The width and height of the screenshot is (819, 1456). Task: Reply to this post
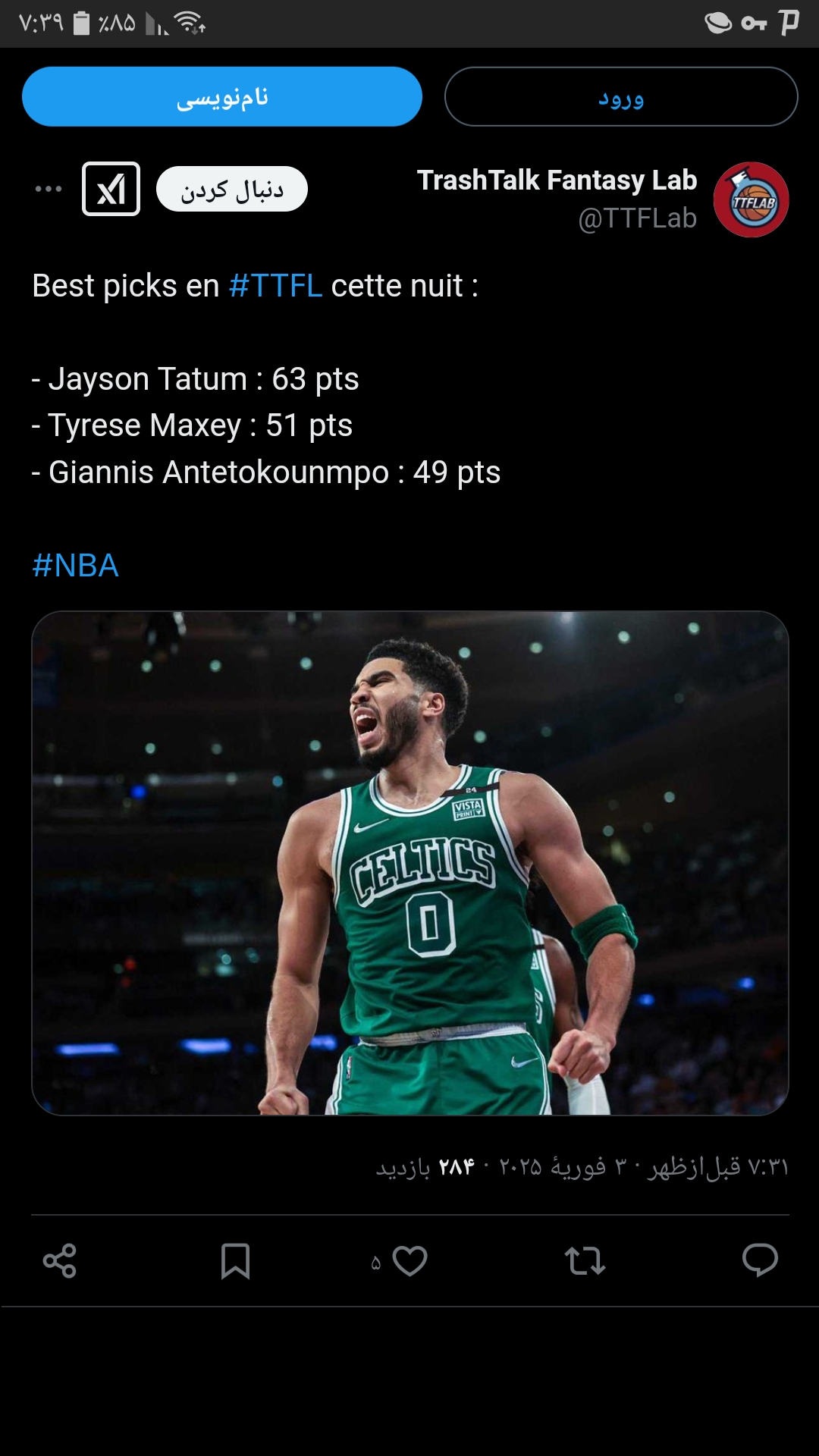point(760,1261)
